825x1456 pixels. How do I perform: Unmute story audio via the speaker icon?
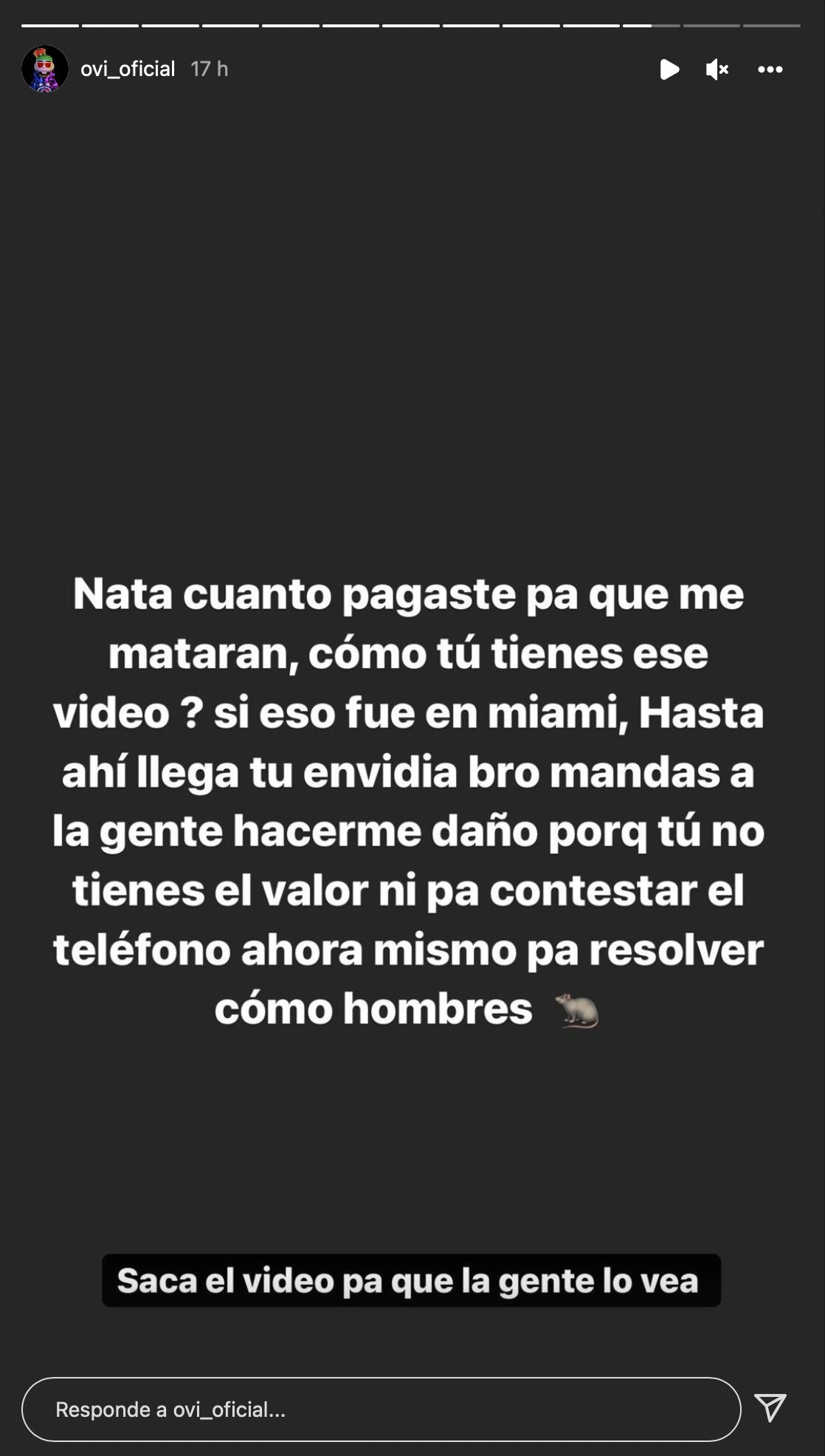(717, 69)
